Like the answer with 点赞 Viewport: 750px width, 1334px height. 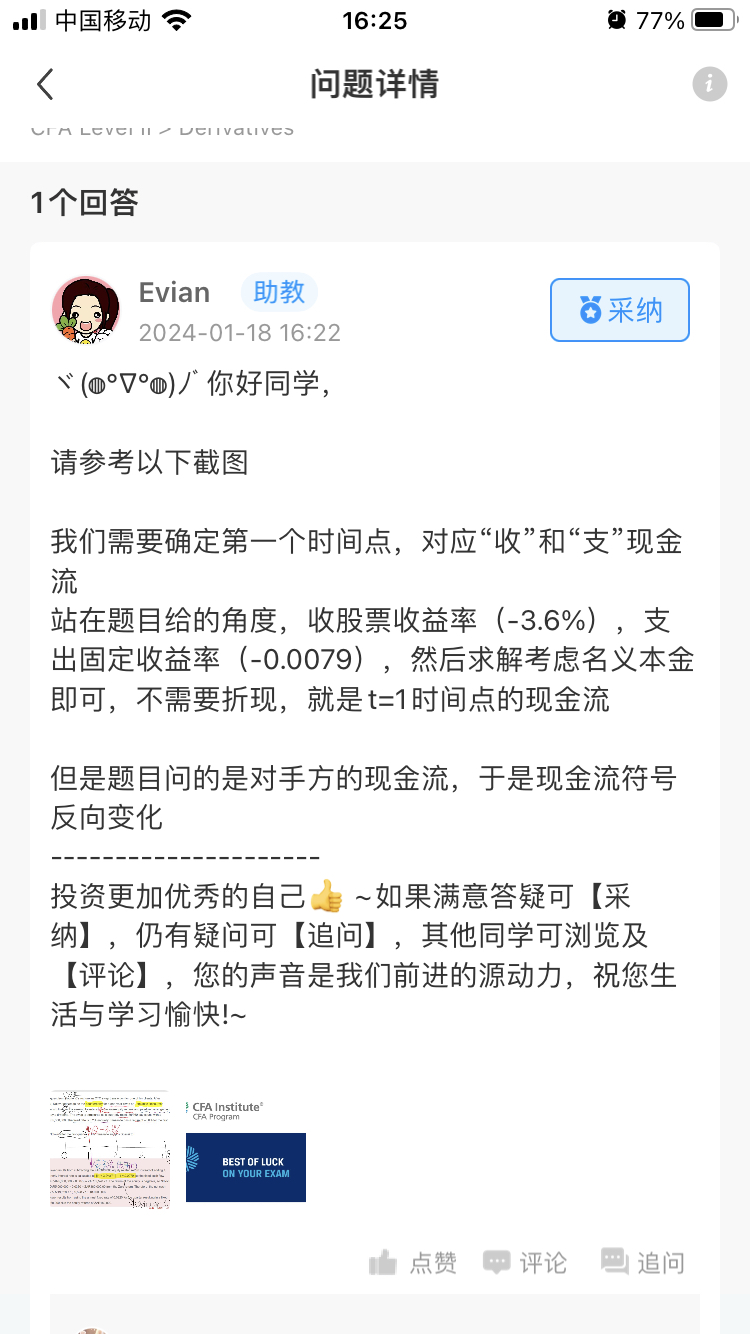(x=413, y=1263)
